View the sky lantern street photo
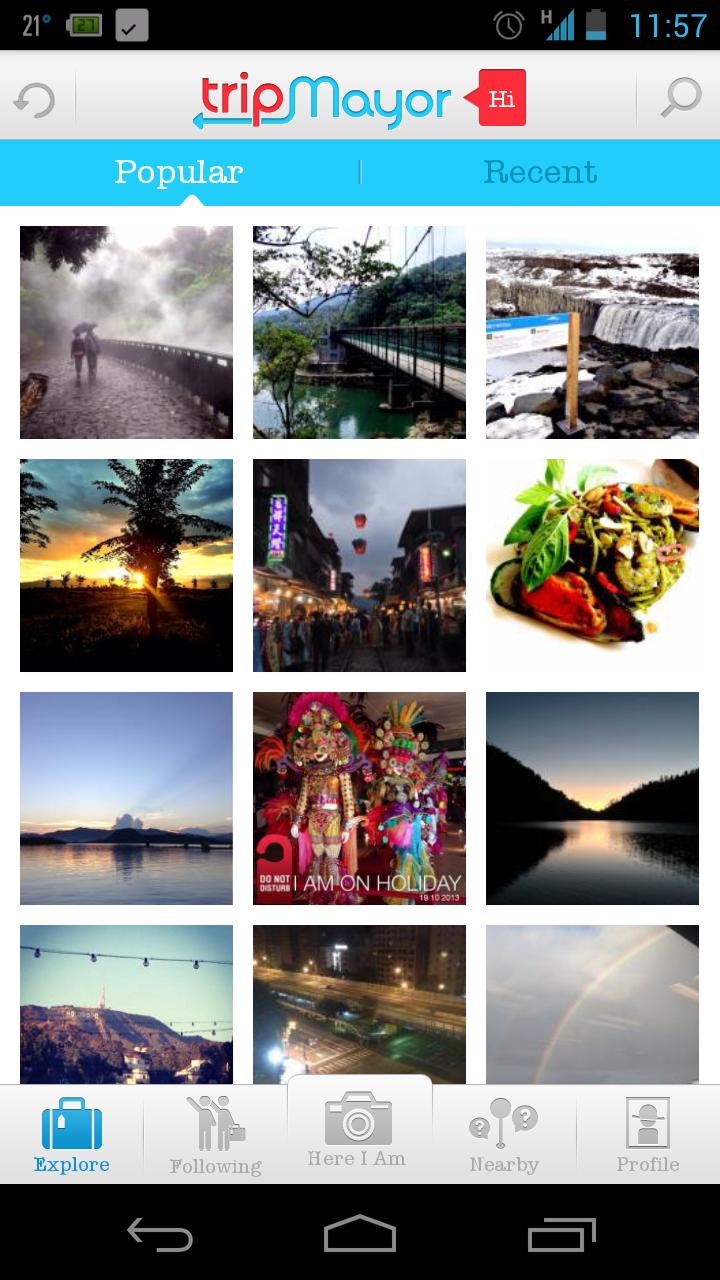 359,565
